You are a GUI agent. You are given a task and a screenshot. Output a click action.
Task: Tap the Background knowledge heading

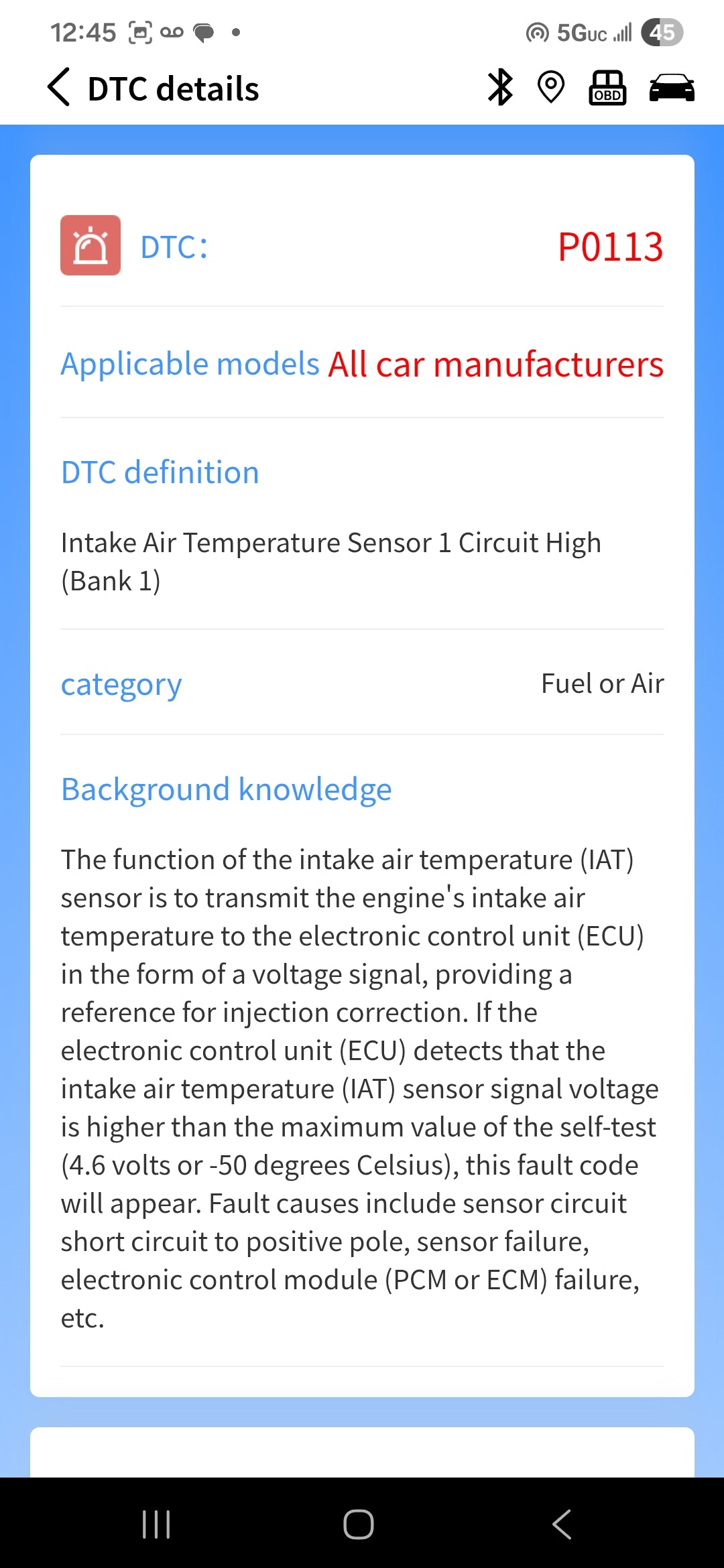(226, 789)
